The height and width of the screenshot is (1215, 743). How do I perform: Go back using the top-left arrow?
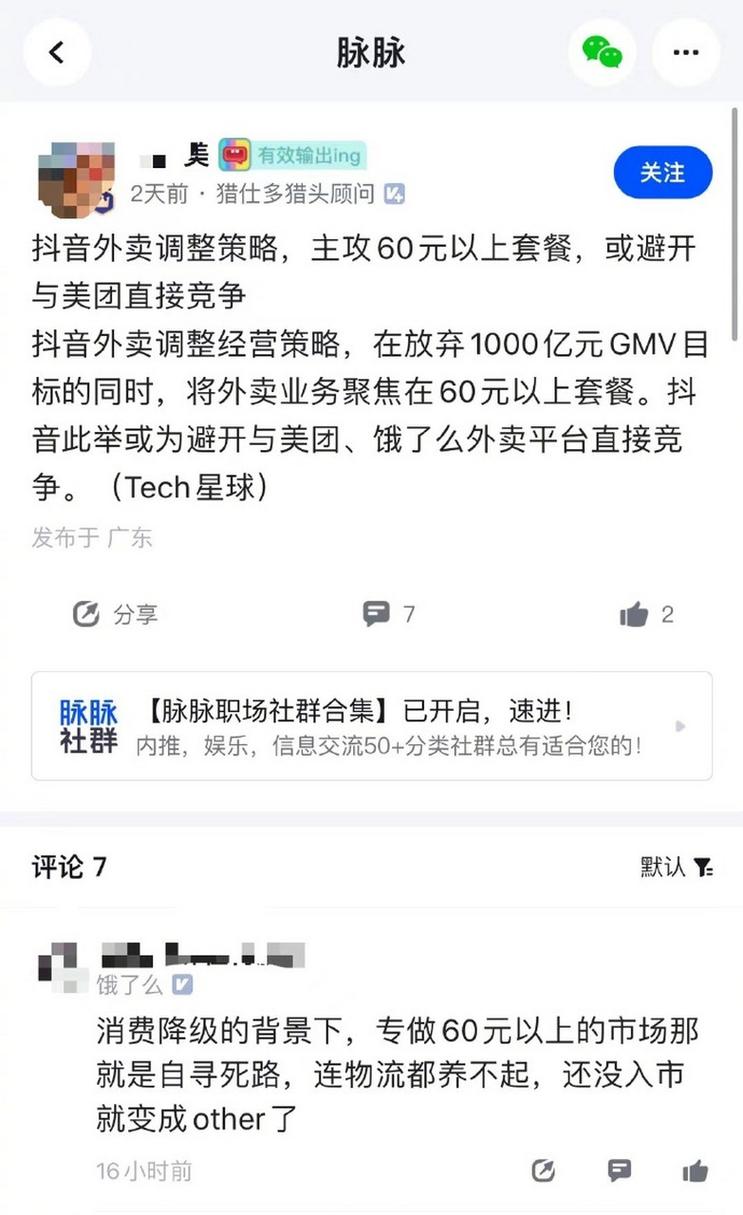pyautogui.click(x=57, y=52)
